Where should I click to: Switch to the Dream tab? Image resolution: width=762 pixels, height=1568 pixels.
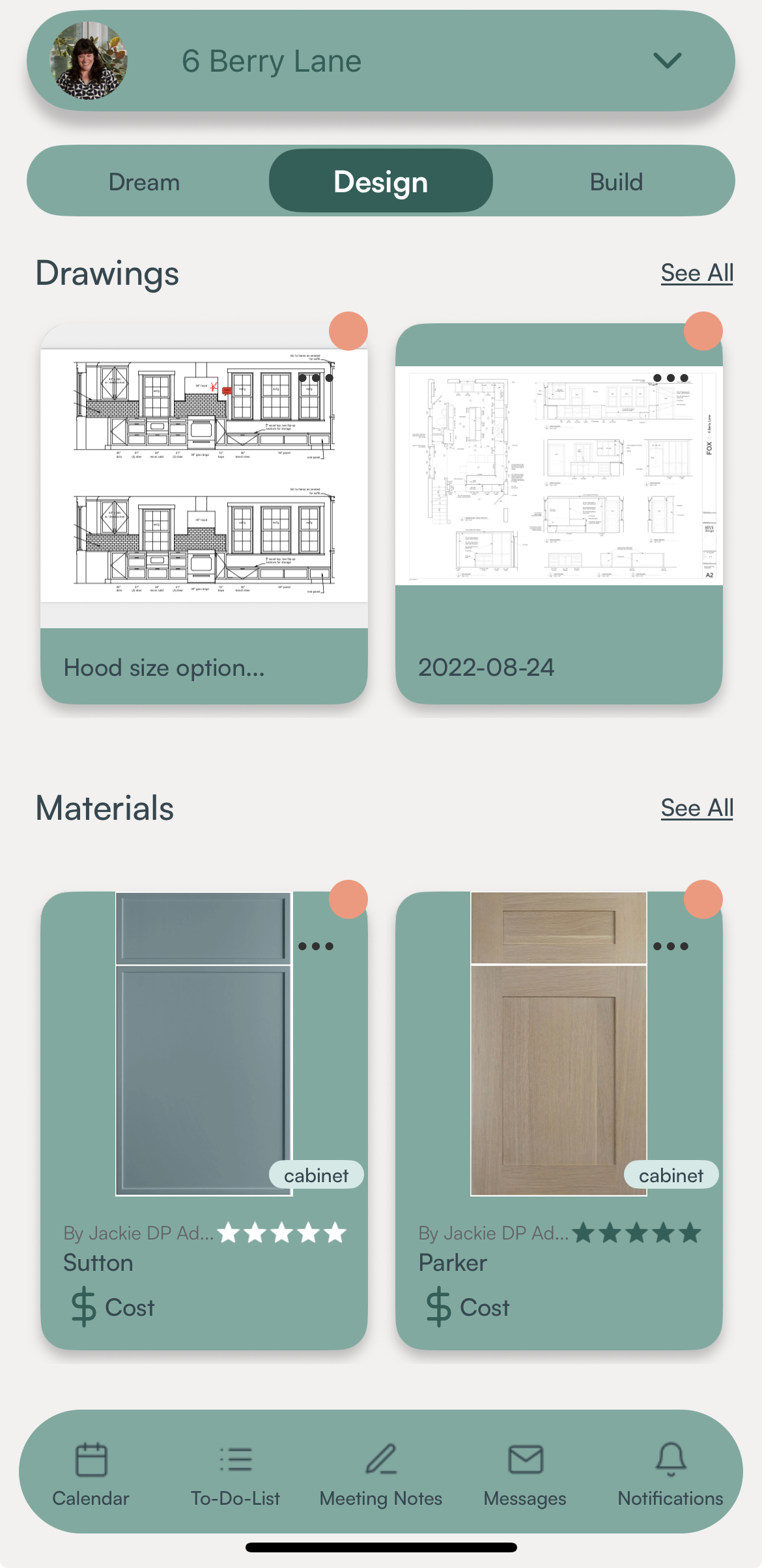click(144, 182)
